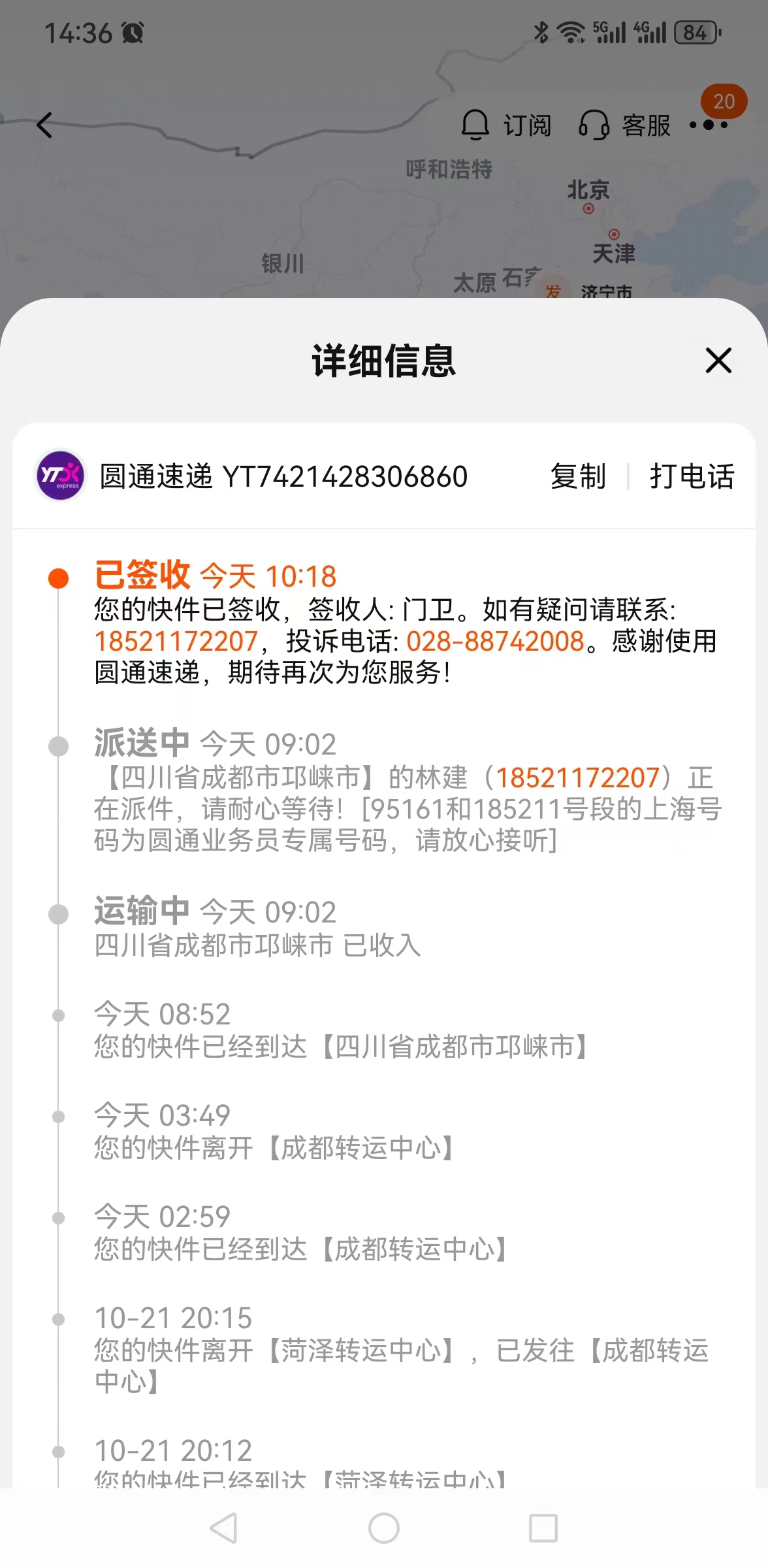Tap 打电话 to call the courier
Screen dimensions: 768x1568
point(692,476)
